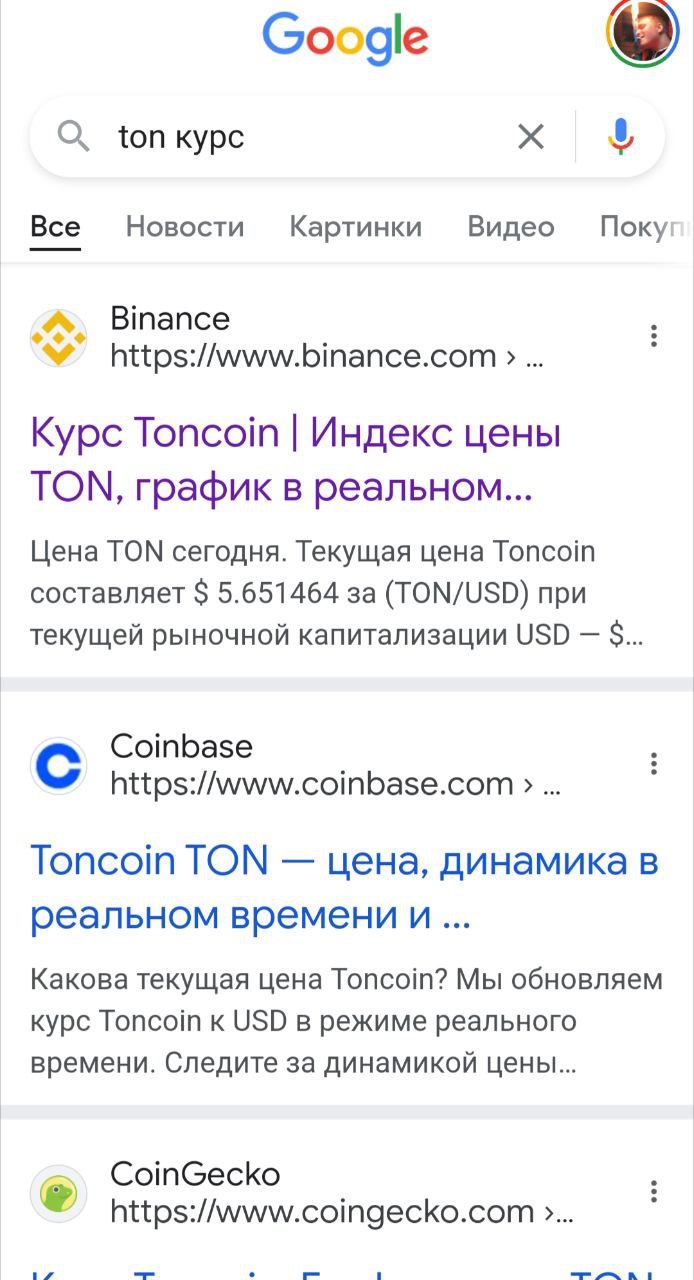Screen dimensions: 694x1280
Task: Open the options menu for the Binance result
Action: tap(654, 336)
